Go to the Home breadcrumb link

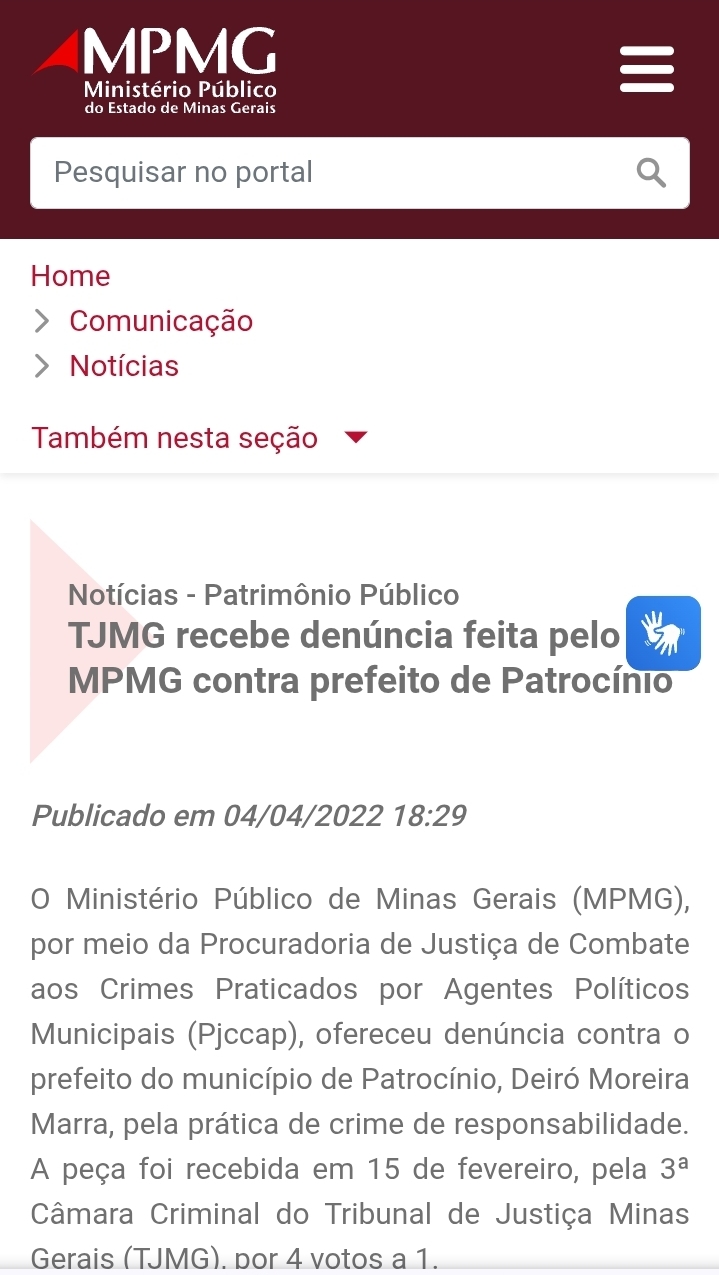coord(70,276)
